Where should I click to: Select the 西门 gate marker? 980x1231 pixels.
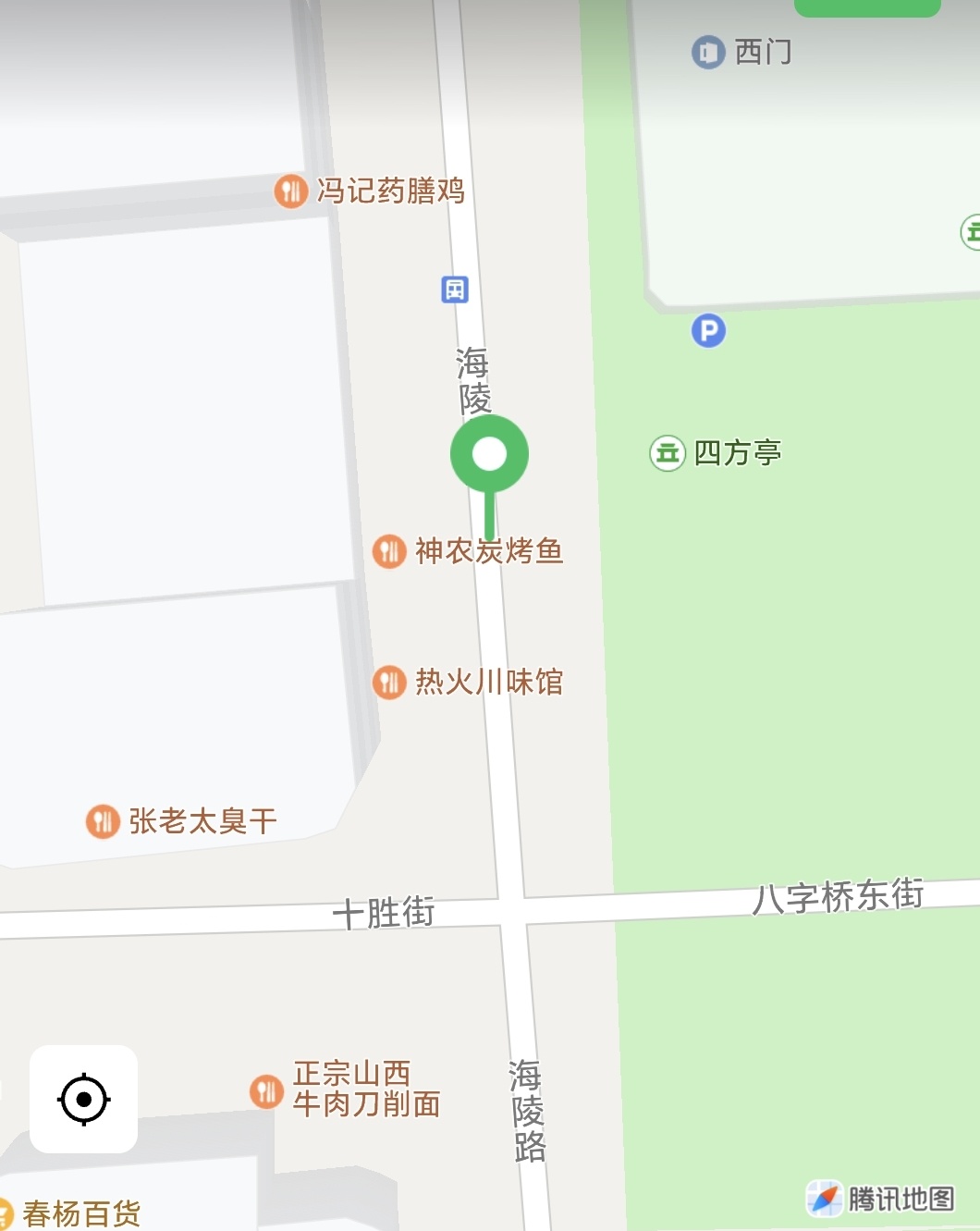tap(708, 52)
